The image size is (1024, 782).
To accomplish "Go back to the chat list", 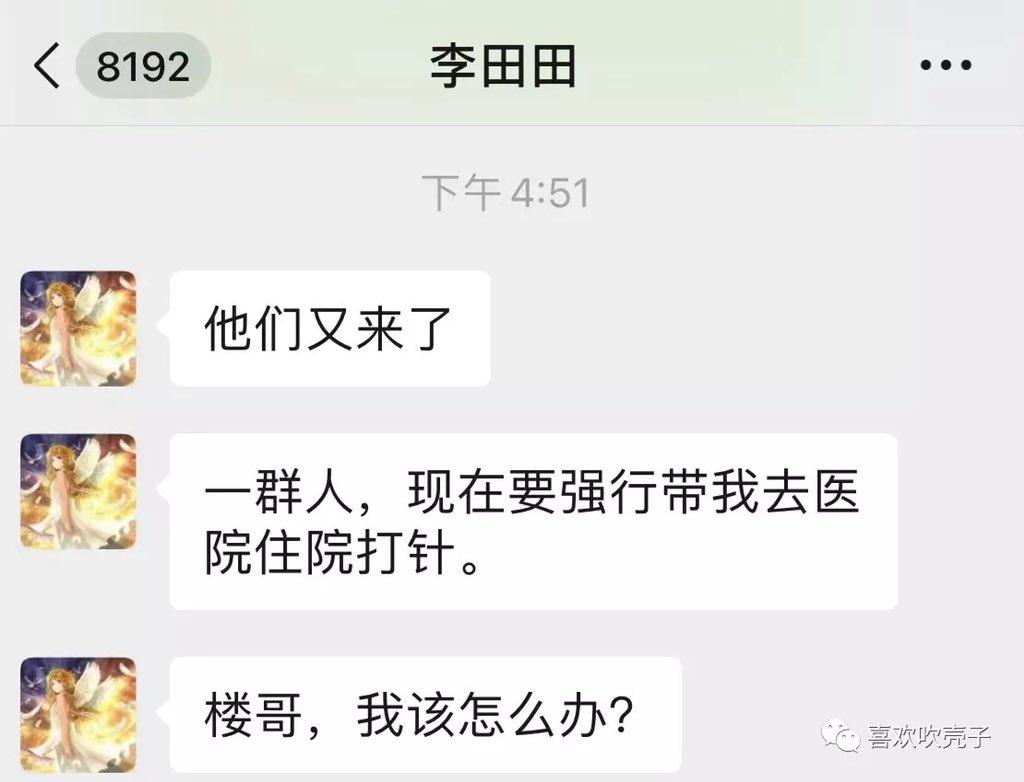I will pyautogui.click(x=47, y=66).
